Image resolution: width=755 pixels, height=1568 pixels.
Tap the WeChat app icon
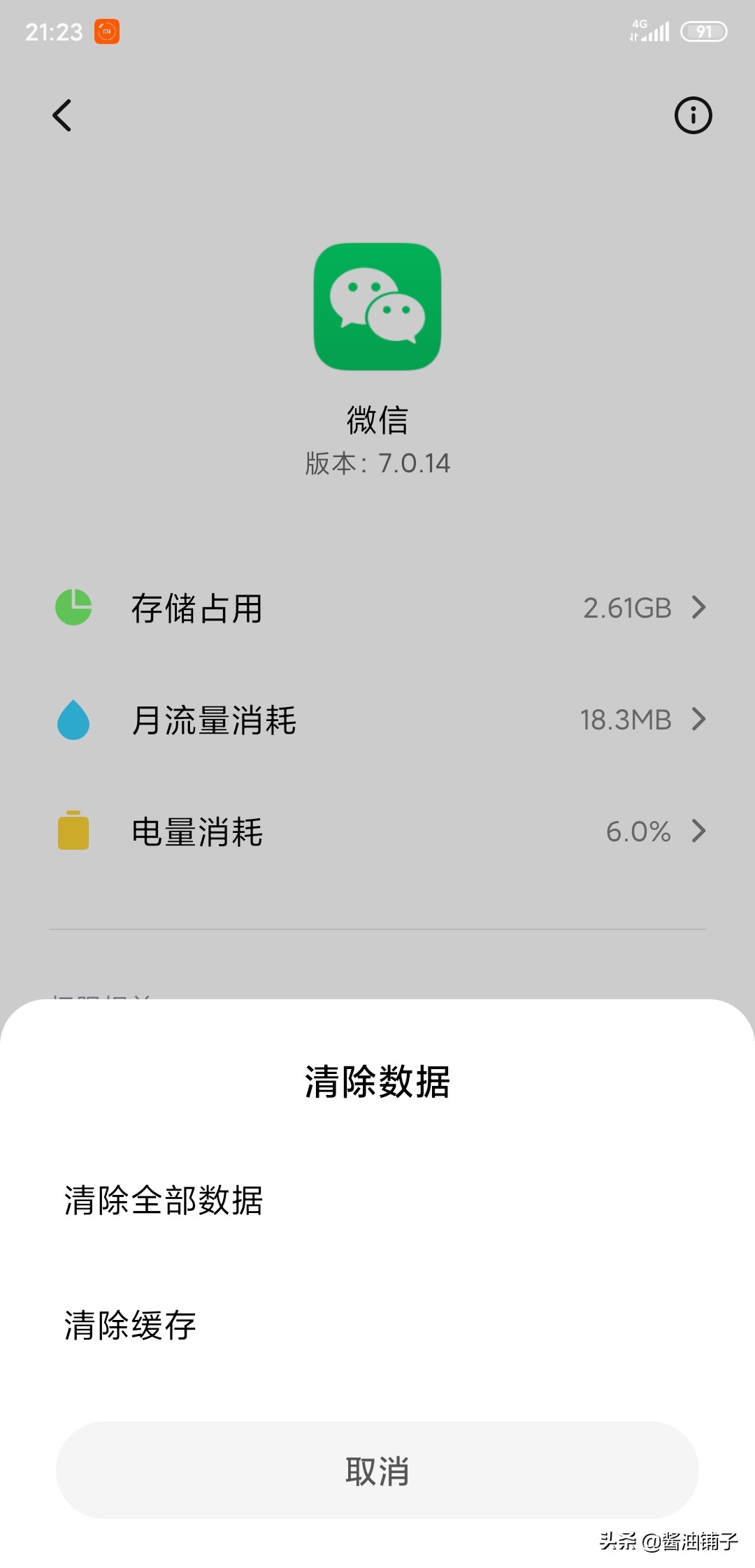coord(377,310)
